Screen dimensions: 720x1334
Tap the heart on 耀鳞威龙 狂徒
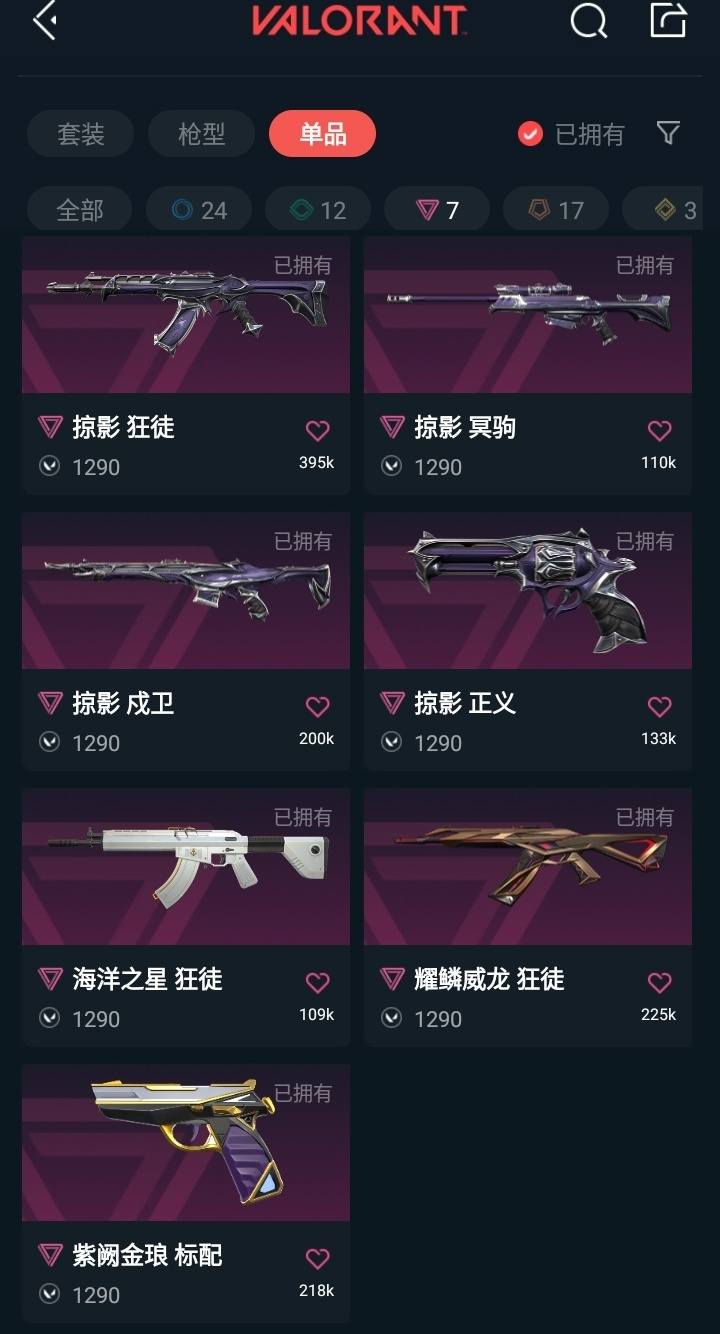[x=659, y=983]
